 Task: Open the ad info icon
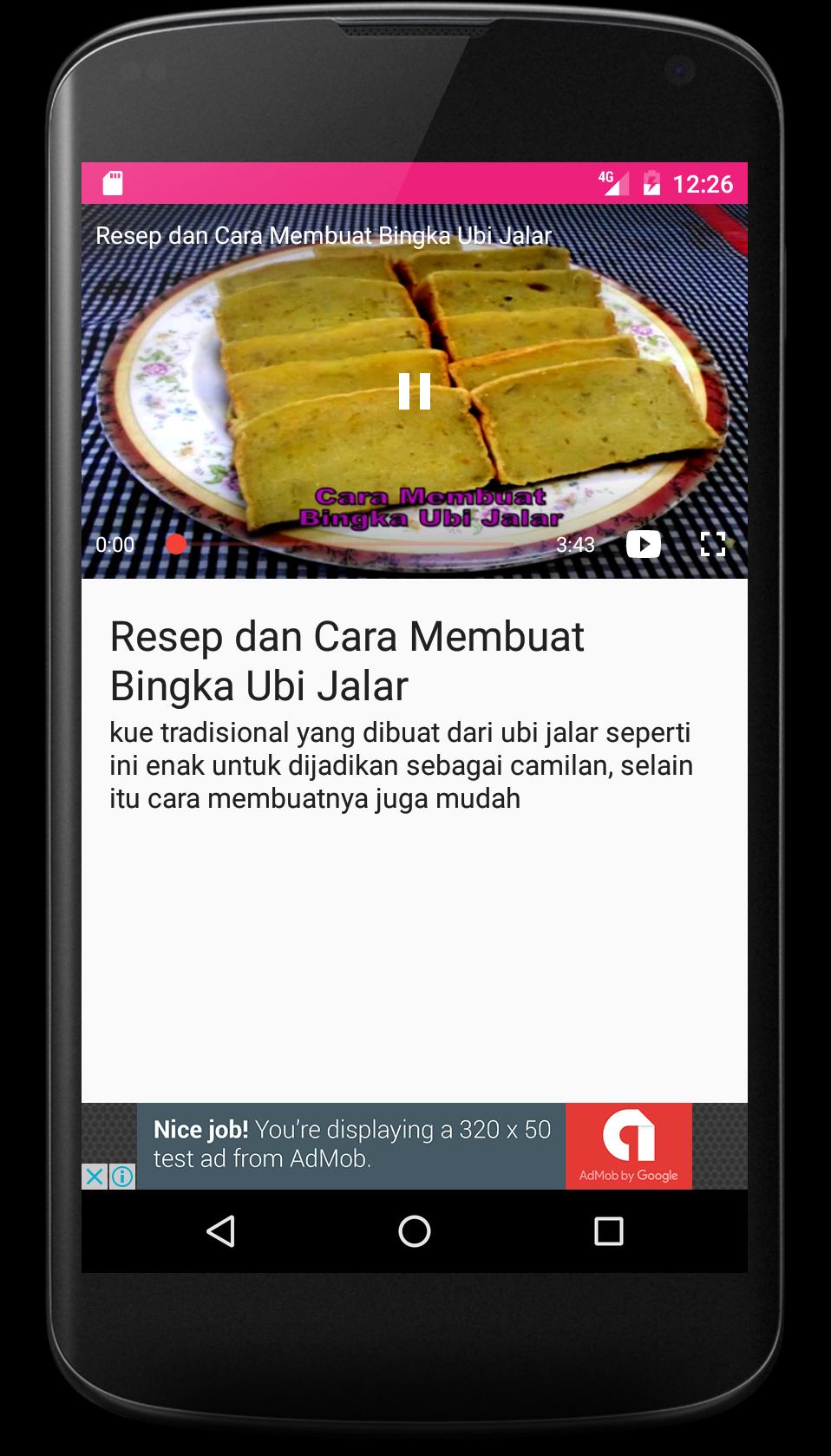[x=122, y=1177]
